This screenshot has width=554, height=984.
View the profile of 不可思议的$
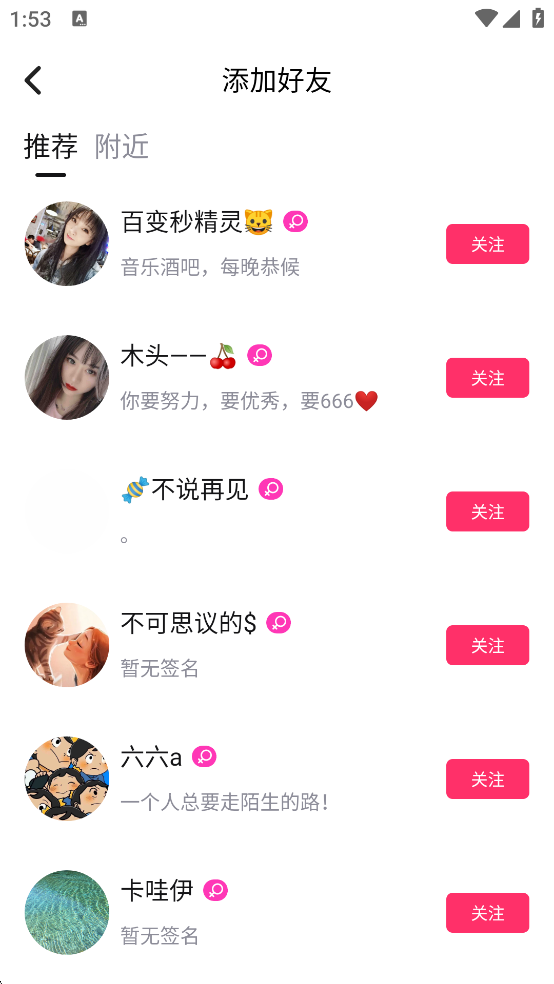pyautogui.click(x=67, y=645)
